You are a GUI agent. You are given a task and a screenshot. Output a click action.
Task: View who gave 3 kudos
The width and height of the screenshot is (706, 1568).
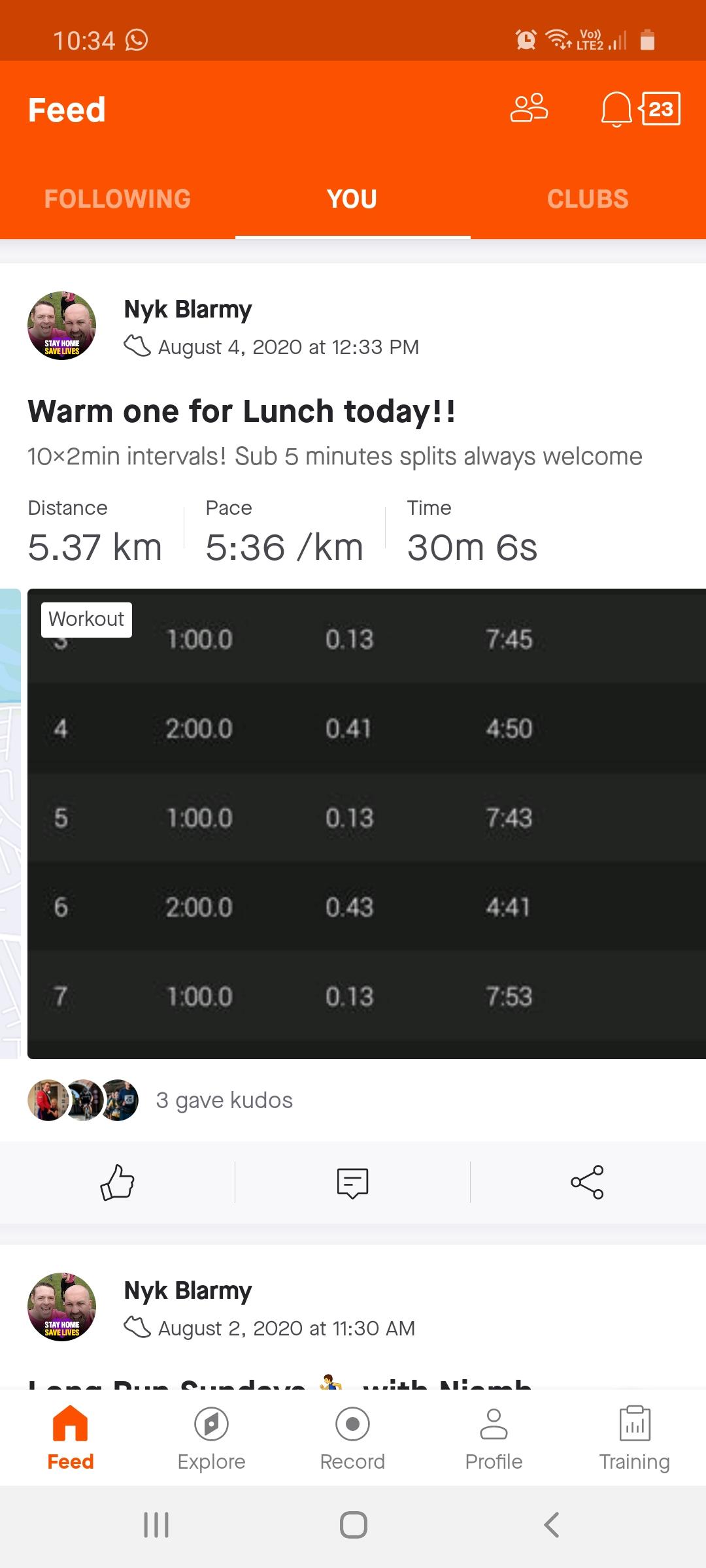[224, 1100]
